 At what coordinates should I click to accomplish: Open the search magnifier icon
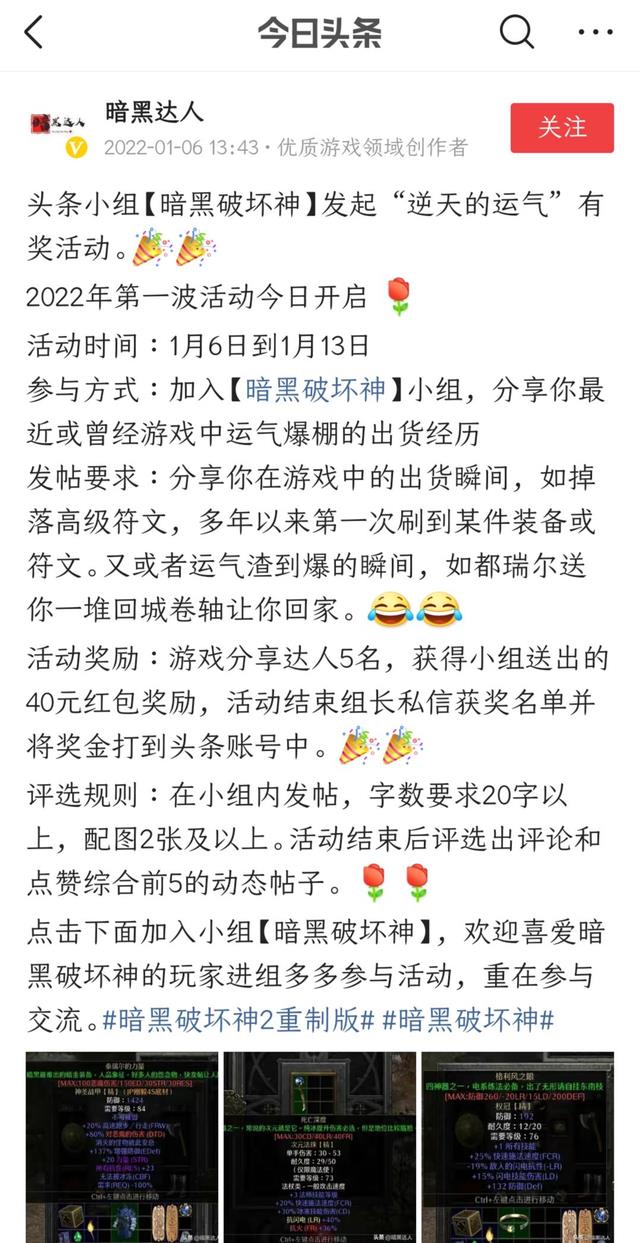(517, 33)
